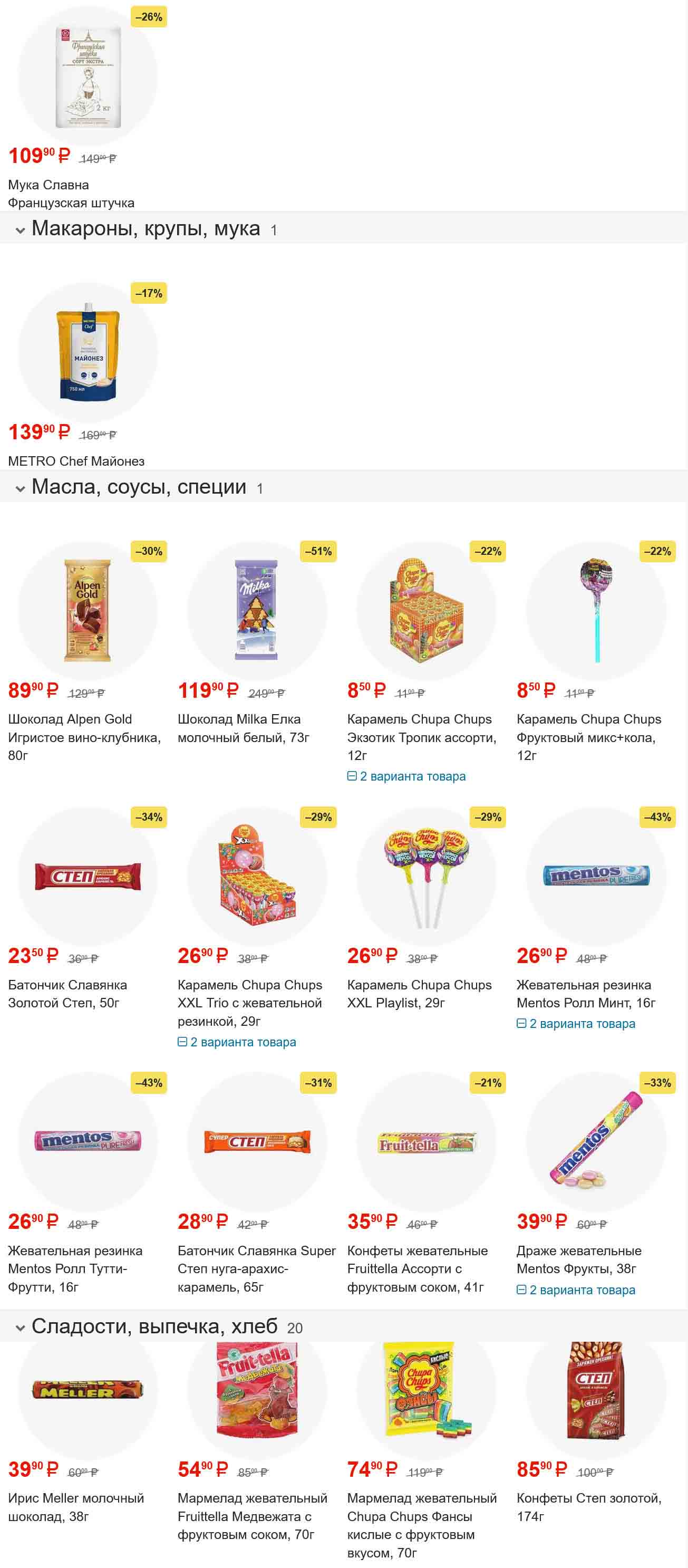This screenshot has height=1568, width=688.
Task: Collapse the Сладости, выпечка, хлеб section
Action: tap(21, 1327)
